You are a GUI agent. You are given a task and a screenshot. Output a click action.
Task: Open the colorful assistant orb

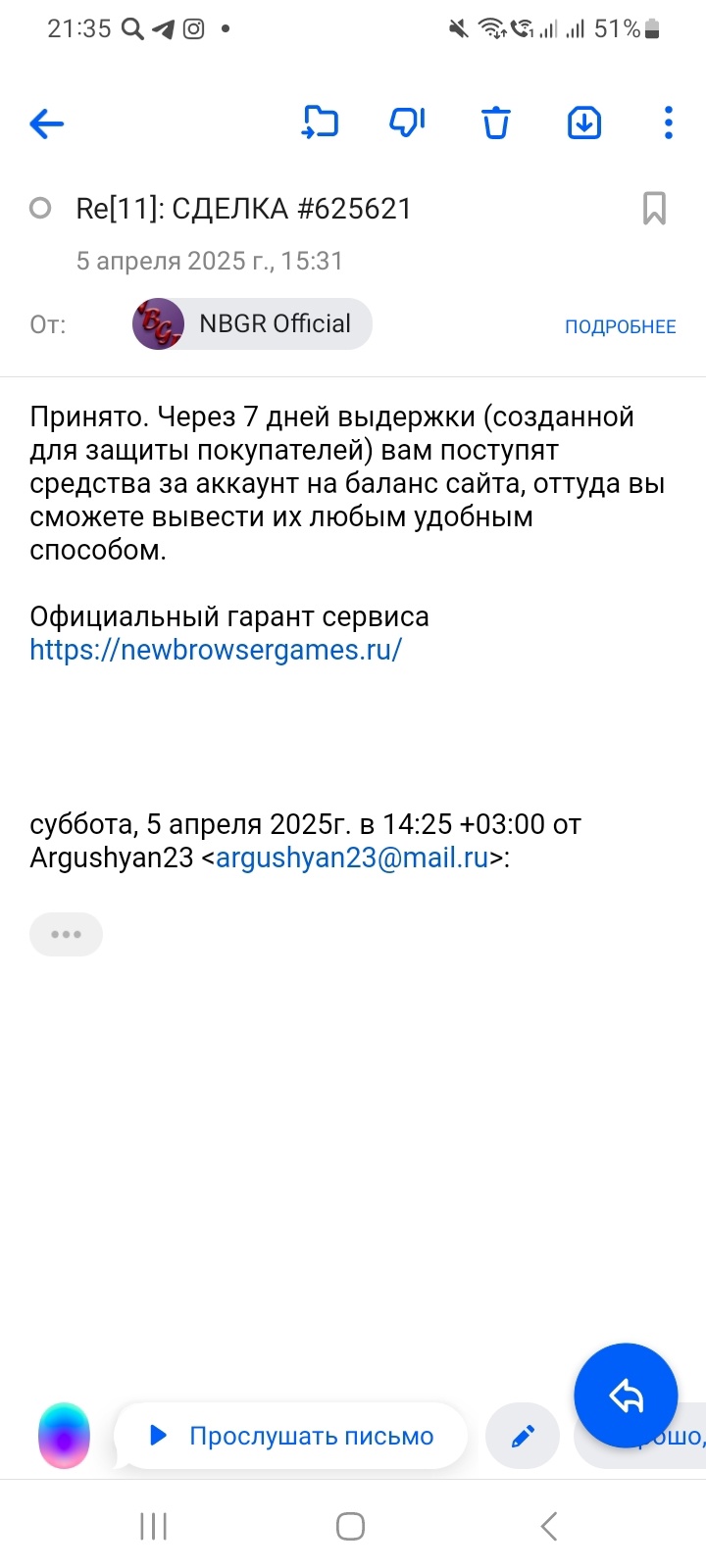click(x=64, y=1437)
